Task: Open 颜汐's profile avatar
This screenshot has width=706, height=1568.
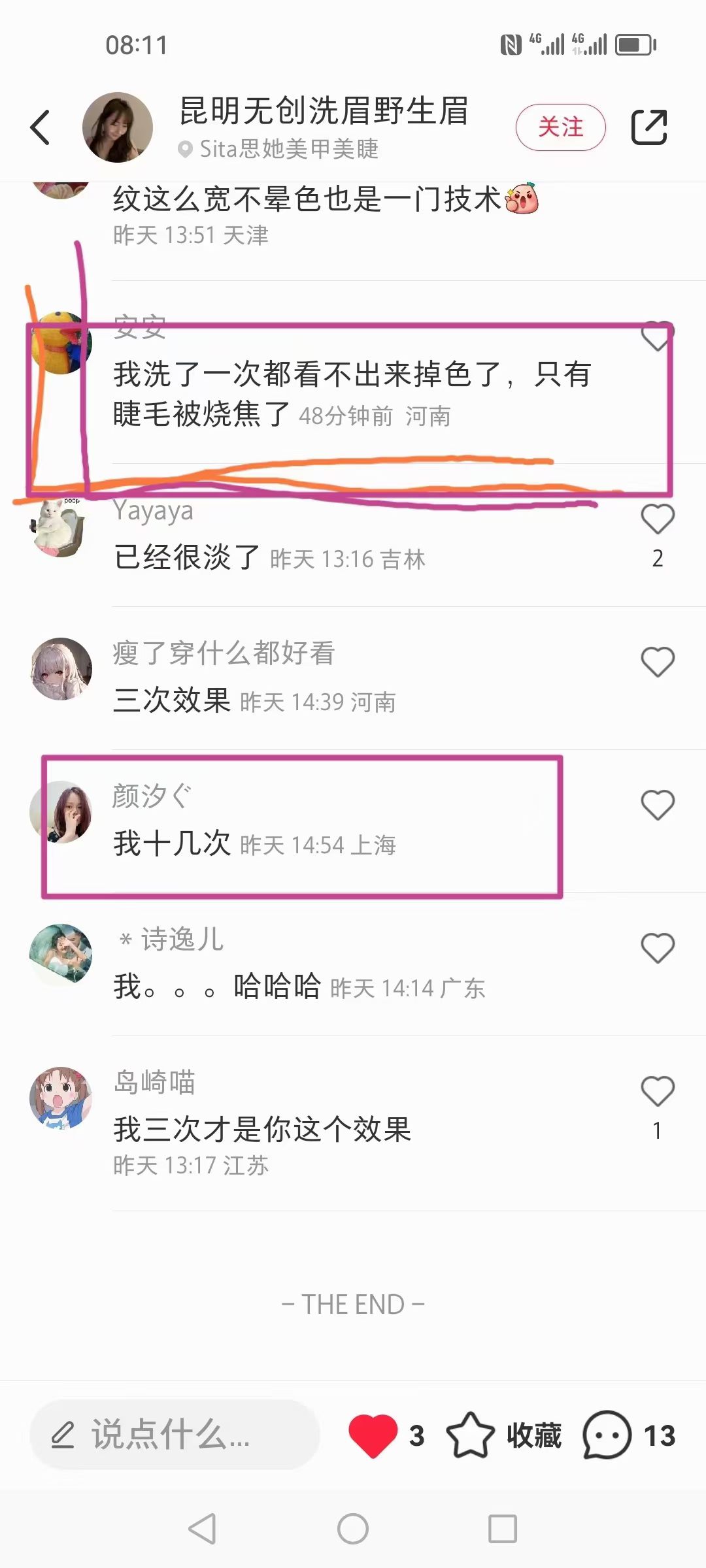Action: point(61,812)
